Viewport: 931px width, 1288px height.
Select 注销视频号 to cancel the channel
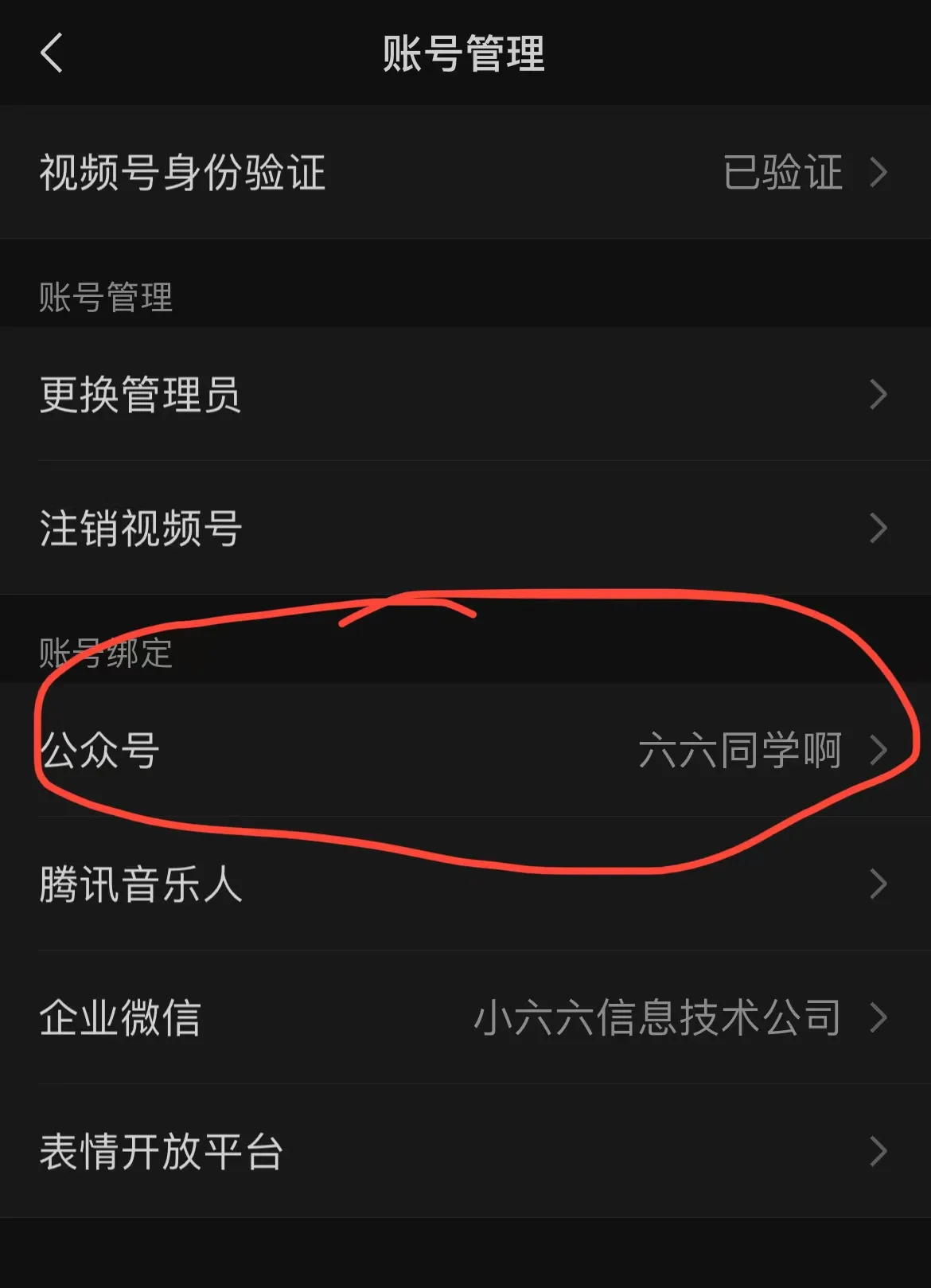tap(465, 528)
